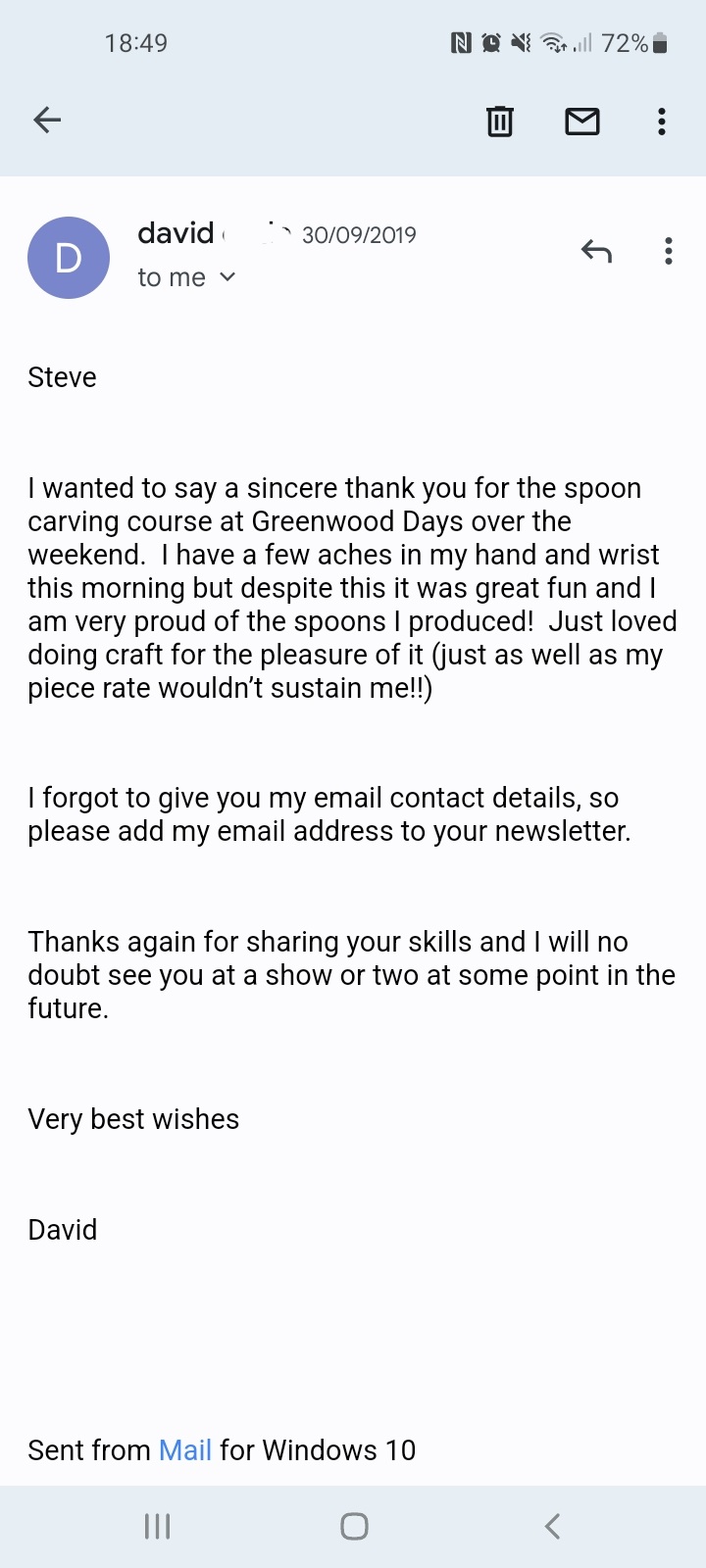Reply to David's email
Viewport: 706px width, 1568px height.
(x=596, y=251)
